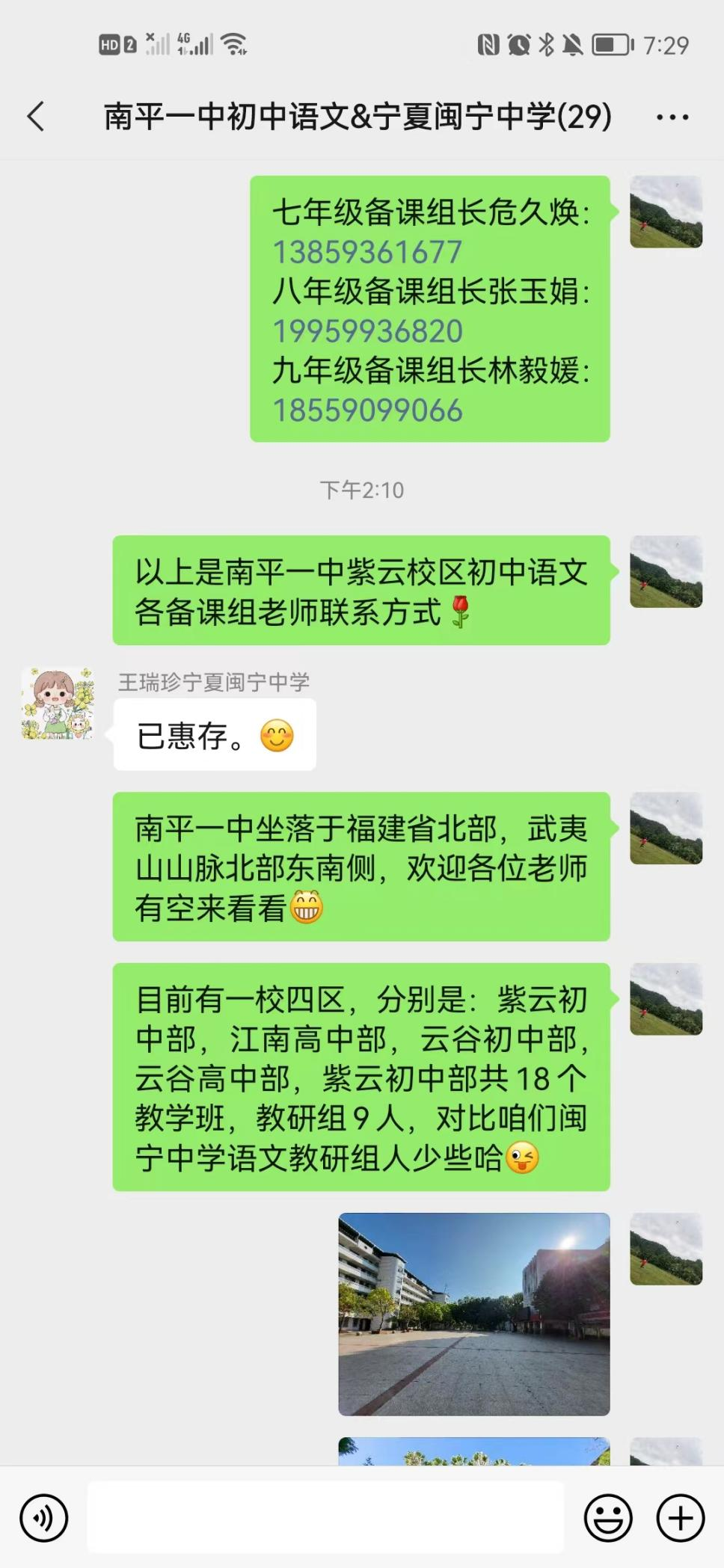This screenshot has height=1568, width=724.
Task: Tap phone number 18559099066
Action: (x=367, y=411)
